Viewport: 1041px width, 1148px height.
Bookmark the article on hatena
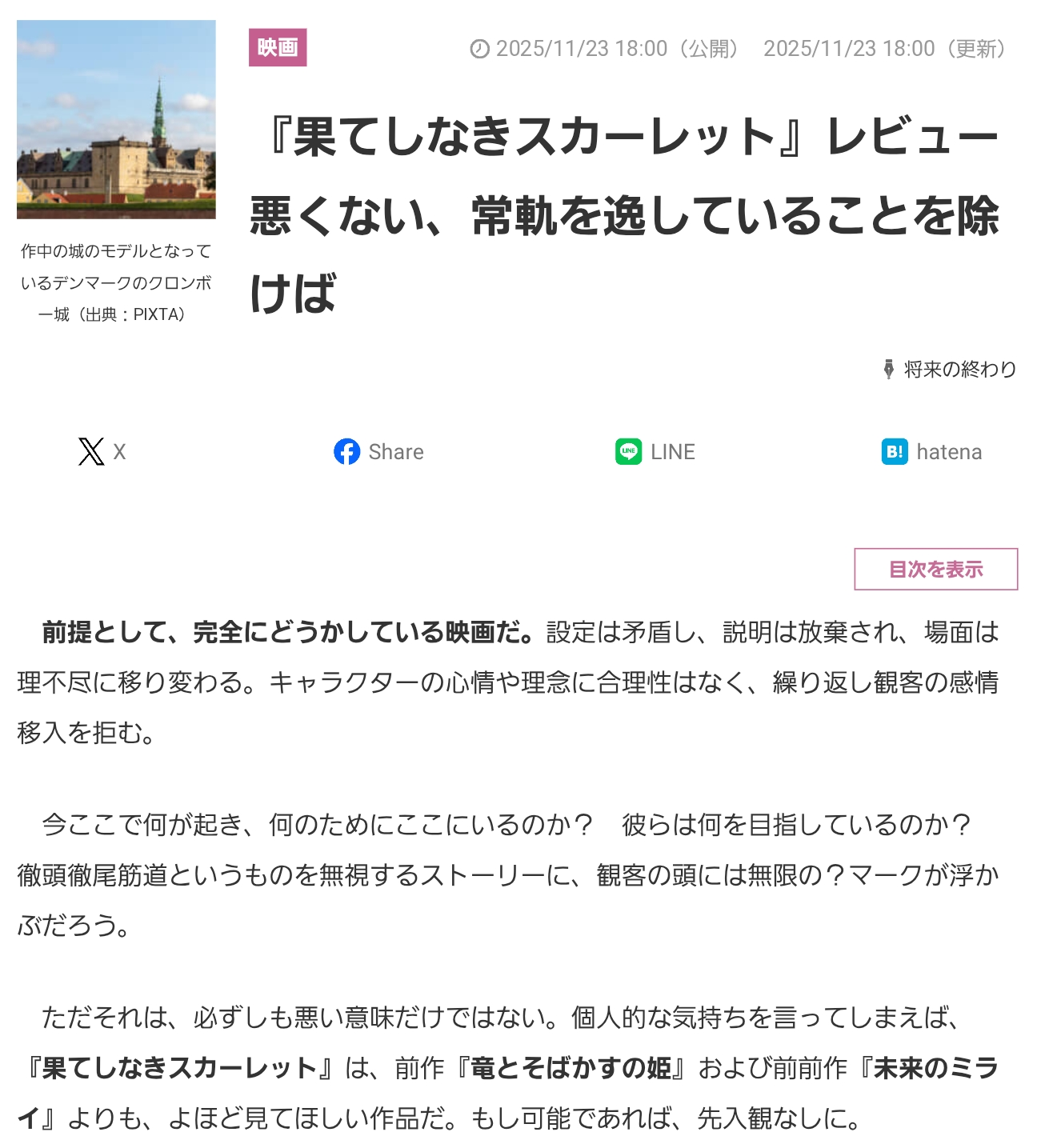click(931, 452)
